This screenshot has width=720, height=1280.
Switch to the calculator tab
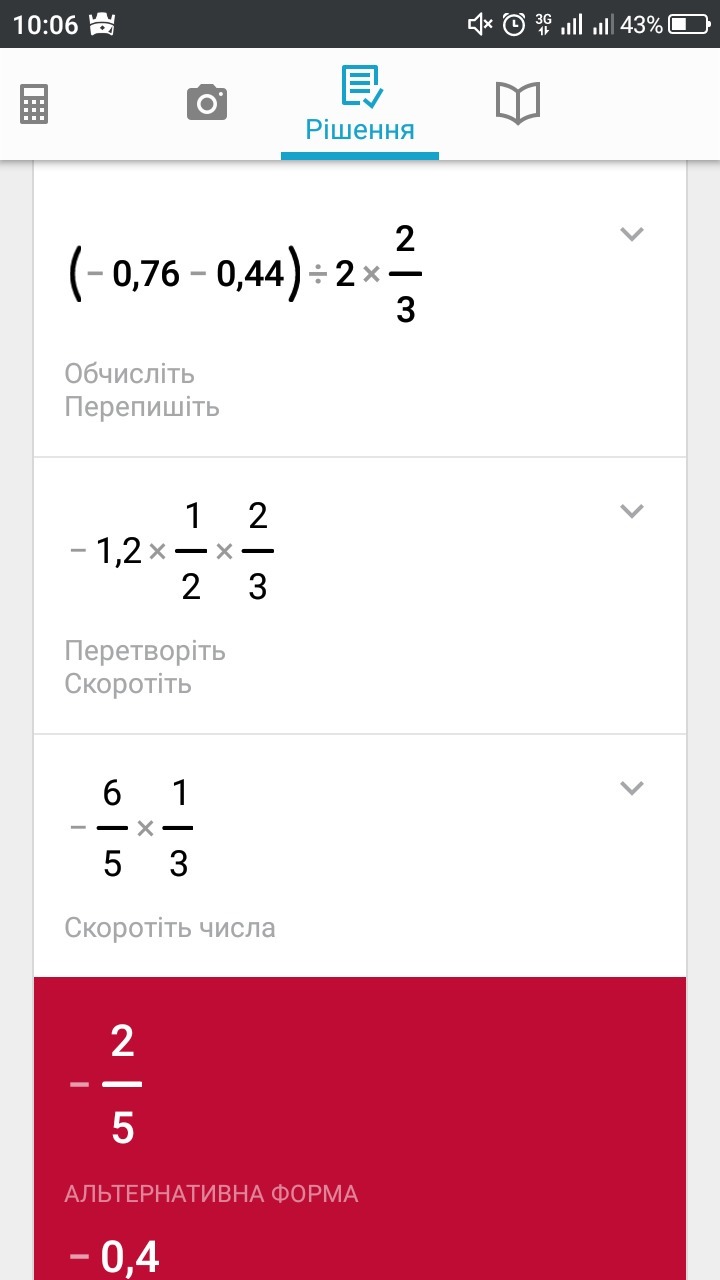click(35, 103)
